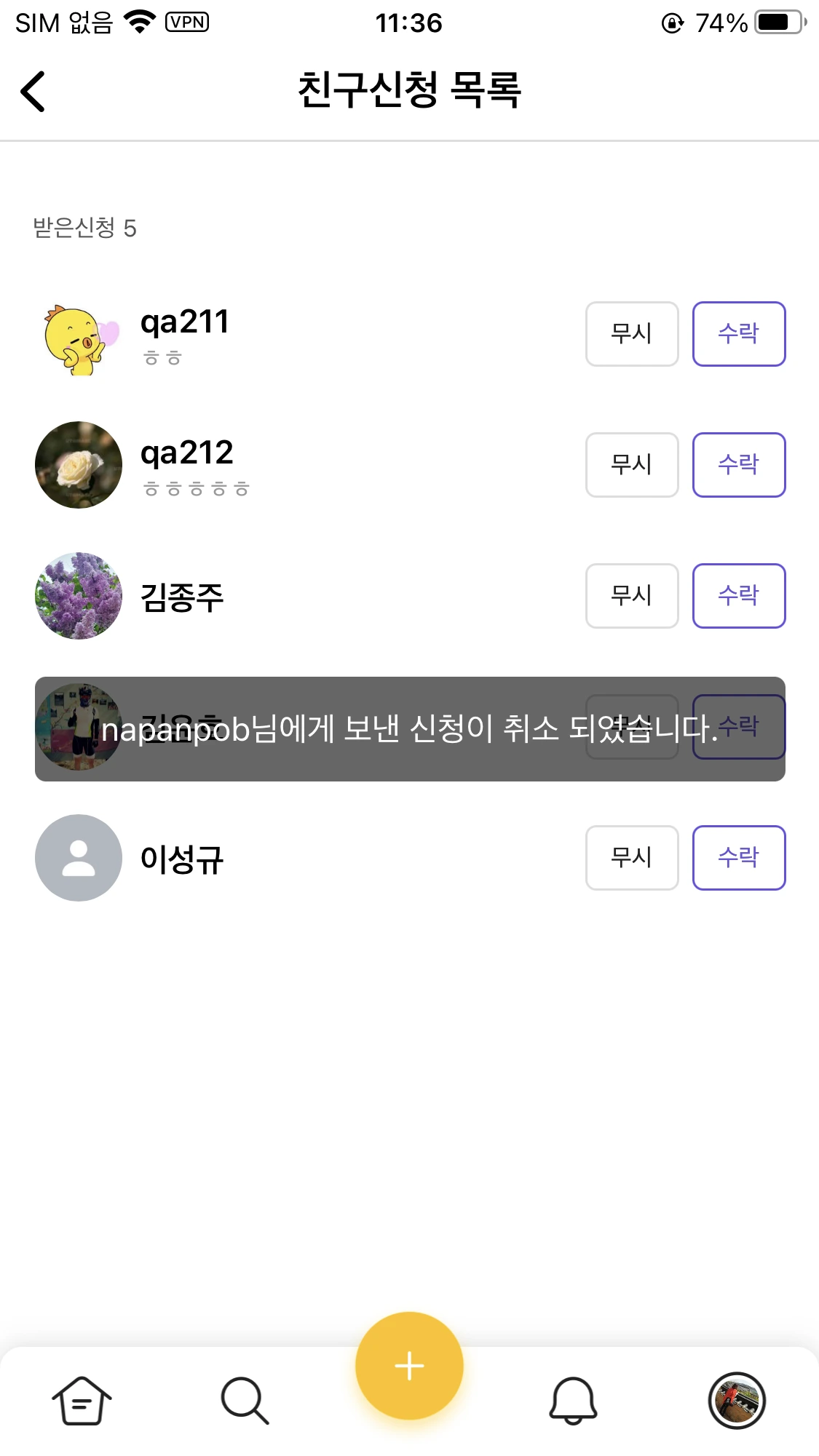Screen dimensions: 819x1456
Task: Open the search tab
Action: [245, 1401]
